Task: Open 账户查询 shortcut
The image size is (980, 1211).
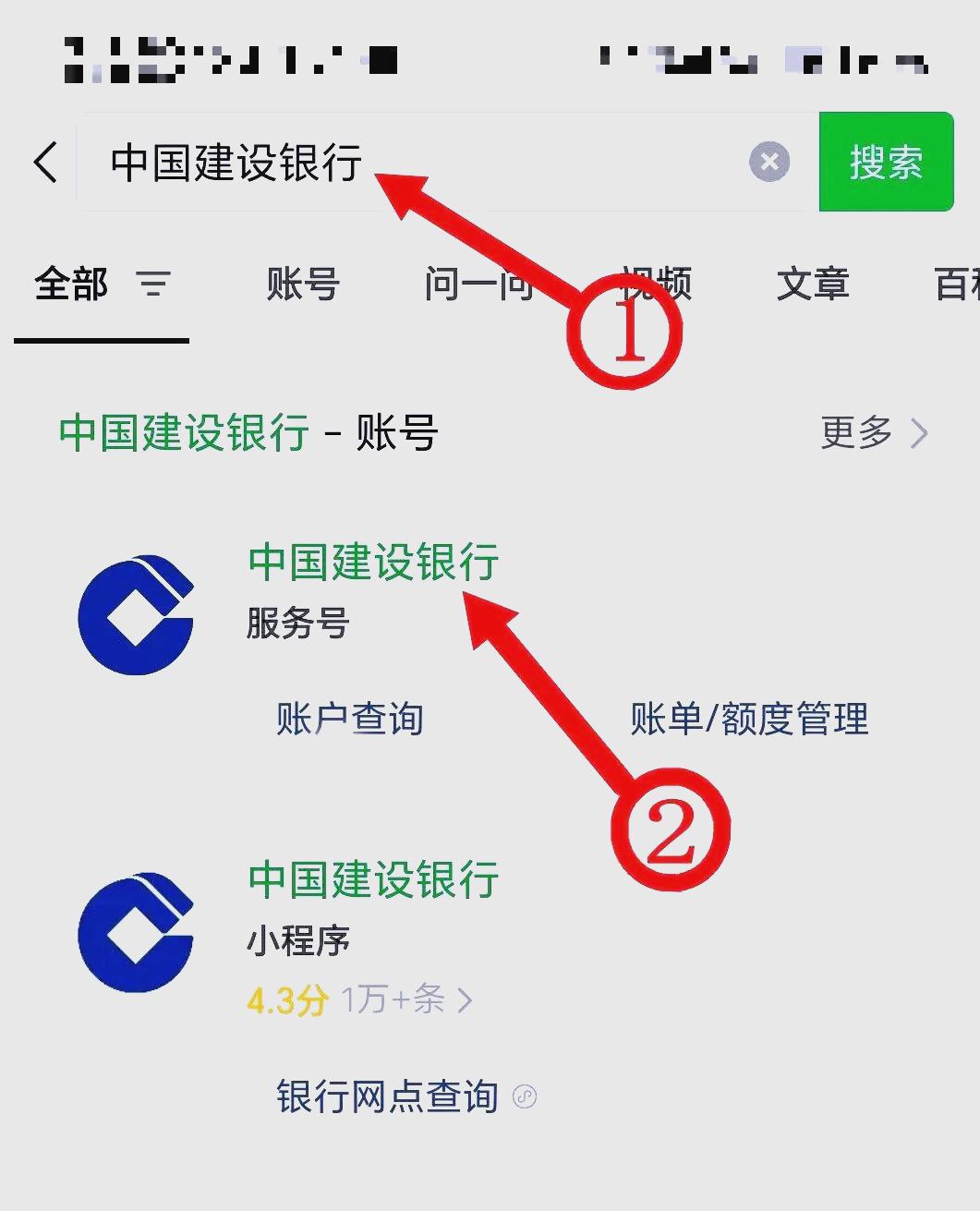Action: point(349,719)
